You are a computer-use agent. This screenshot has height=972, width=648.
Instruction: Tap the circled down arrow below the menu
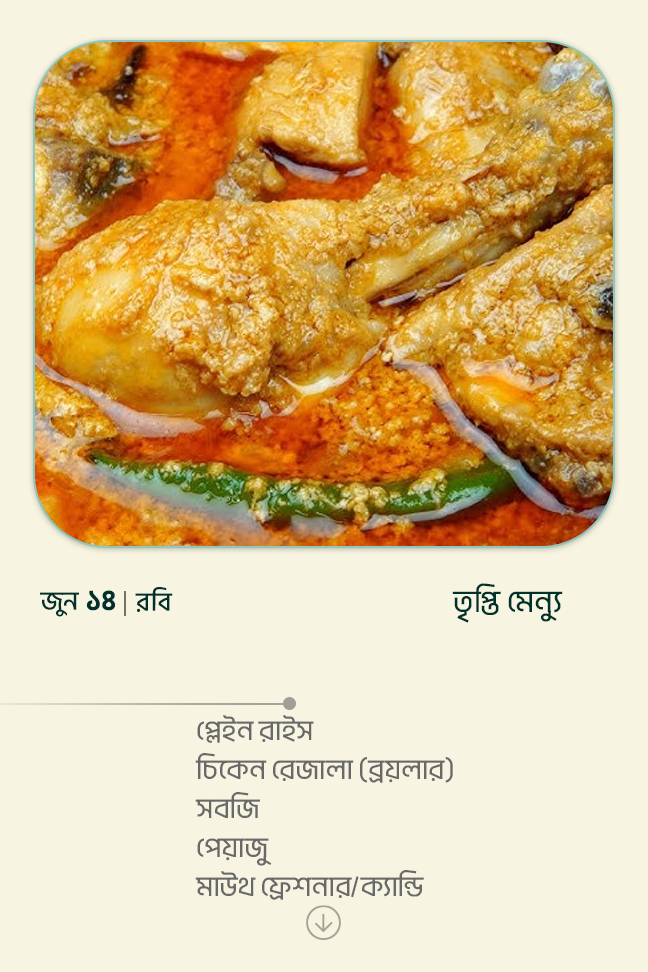point(323,922)
